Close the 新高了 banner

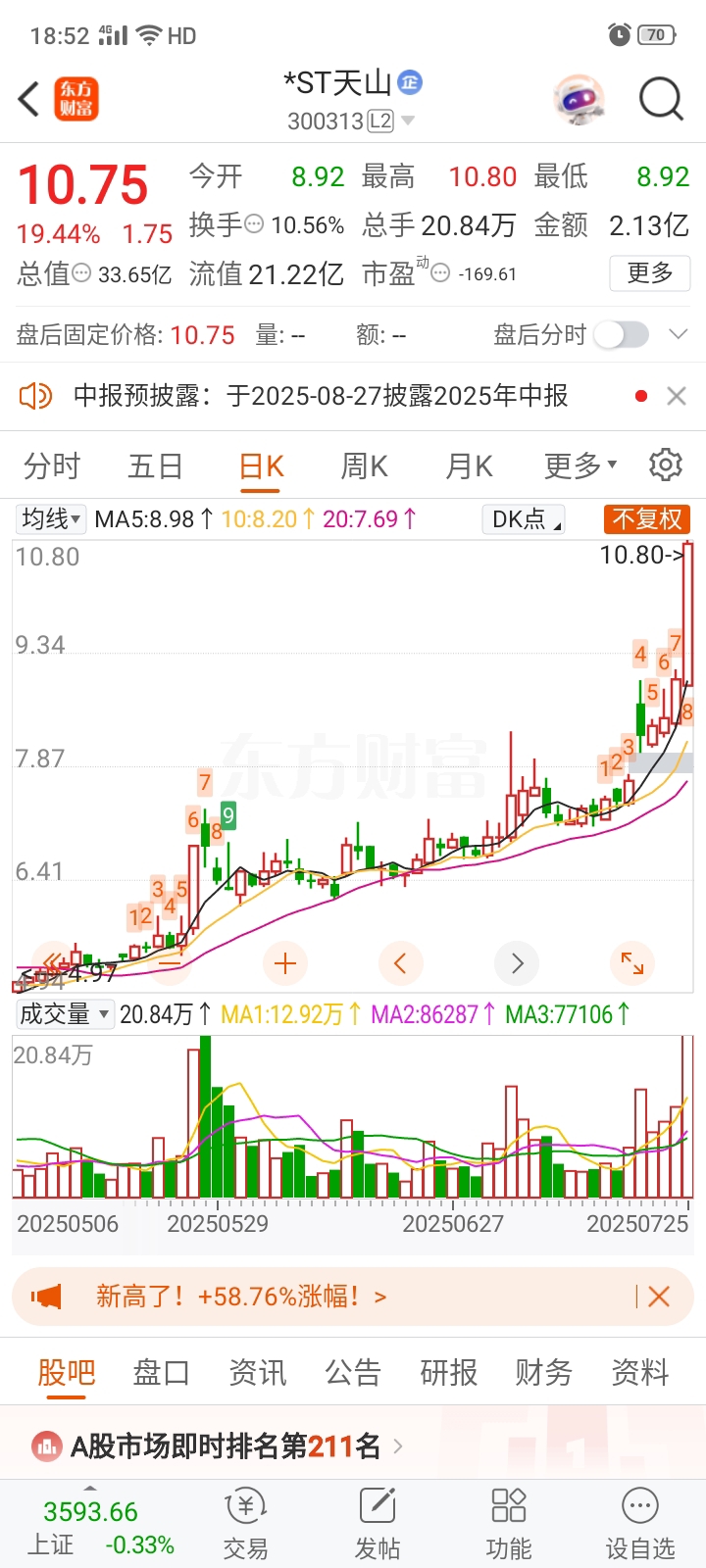[659, 1297]
